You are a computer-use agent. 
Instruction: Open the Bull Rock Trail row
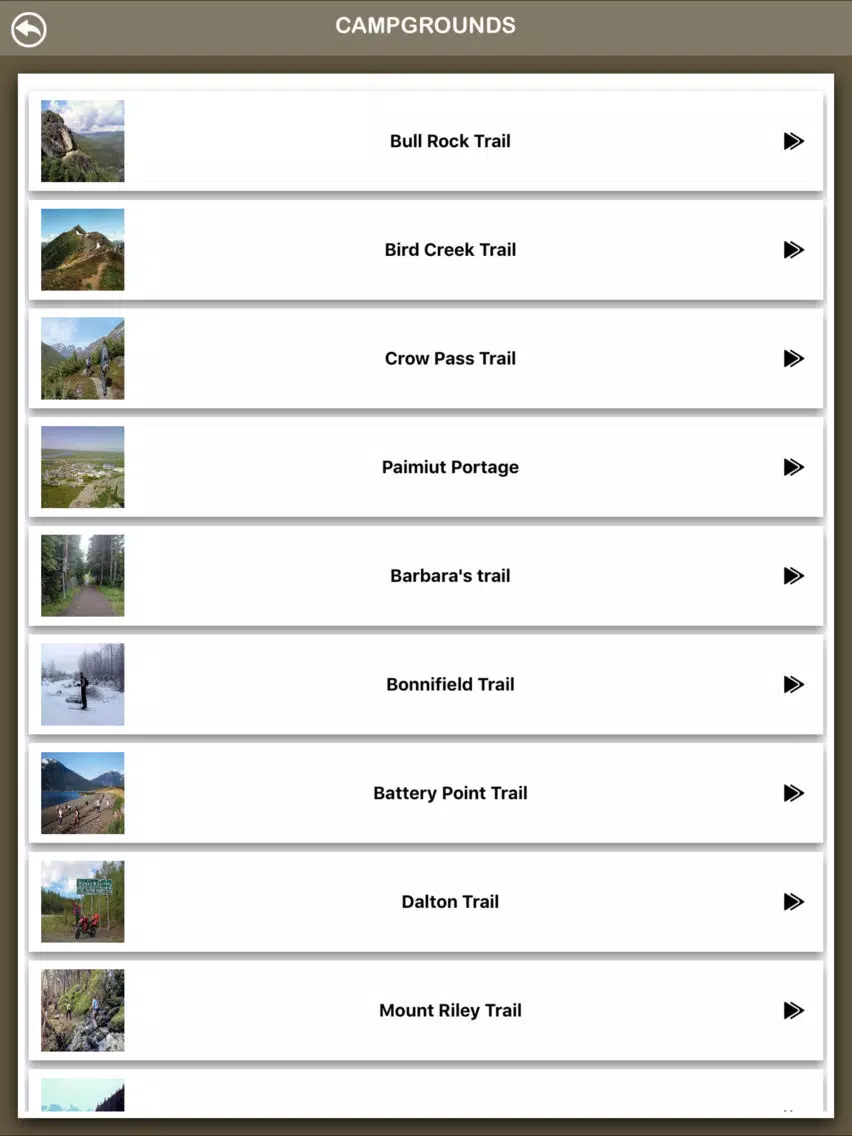click(x=426, y=141)
